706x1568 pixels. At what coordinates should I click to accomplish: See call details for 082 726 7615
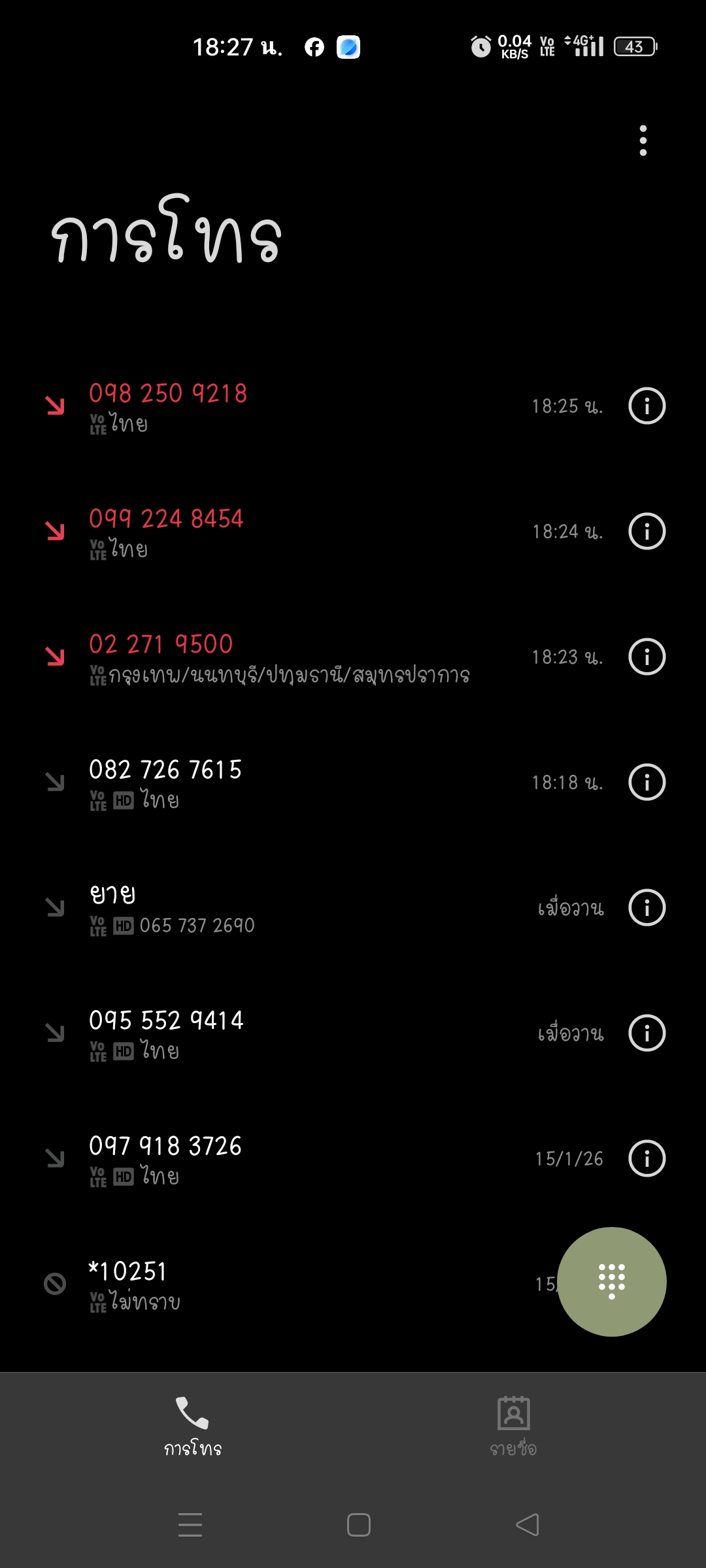pos(647,782)
